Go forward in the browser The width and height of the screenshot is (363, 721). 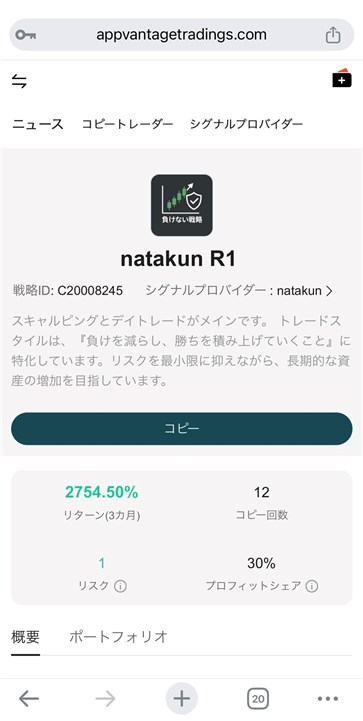pyautogui.click(x=105, y=699)
